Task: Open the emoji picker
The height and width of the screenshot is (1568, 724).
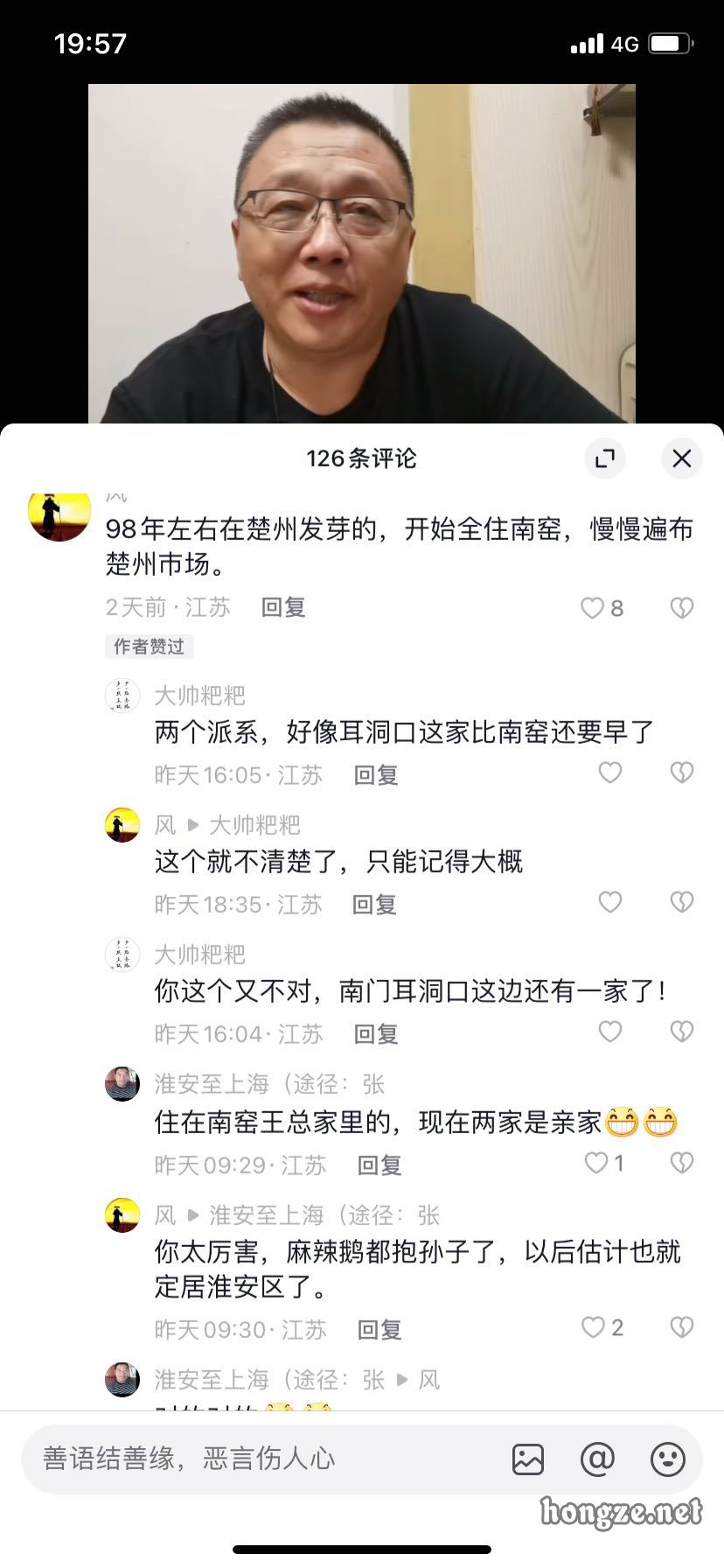Action: [x=667, y=1459]
